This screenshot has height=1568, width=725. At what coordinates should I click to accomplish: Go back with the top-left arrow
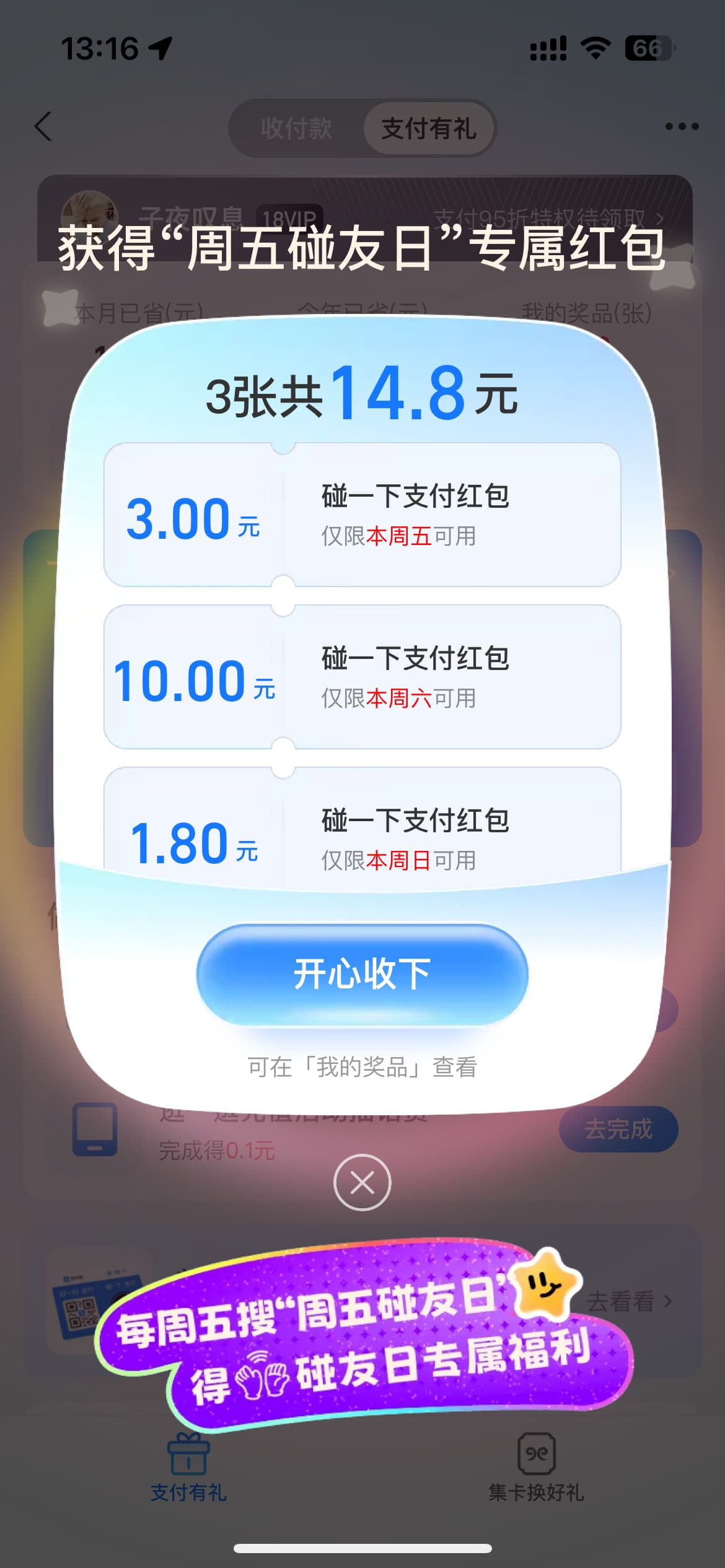coord(43,127)
